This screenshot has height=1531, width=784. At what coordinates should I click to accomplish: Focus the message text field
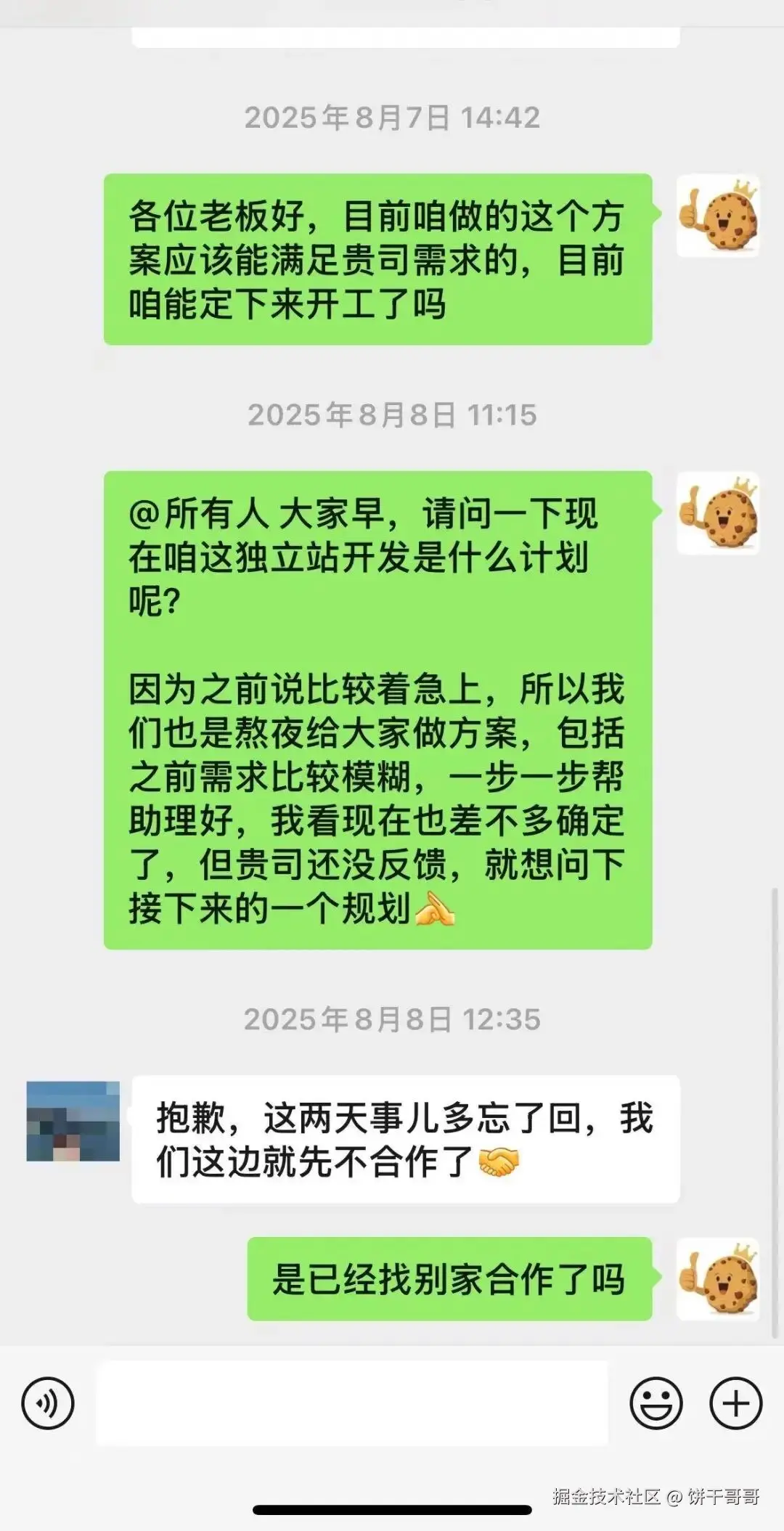click(x=352, y=1403)
